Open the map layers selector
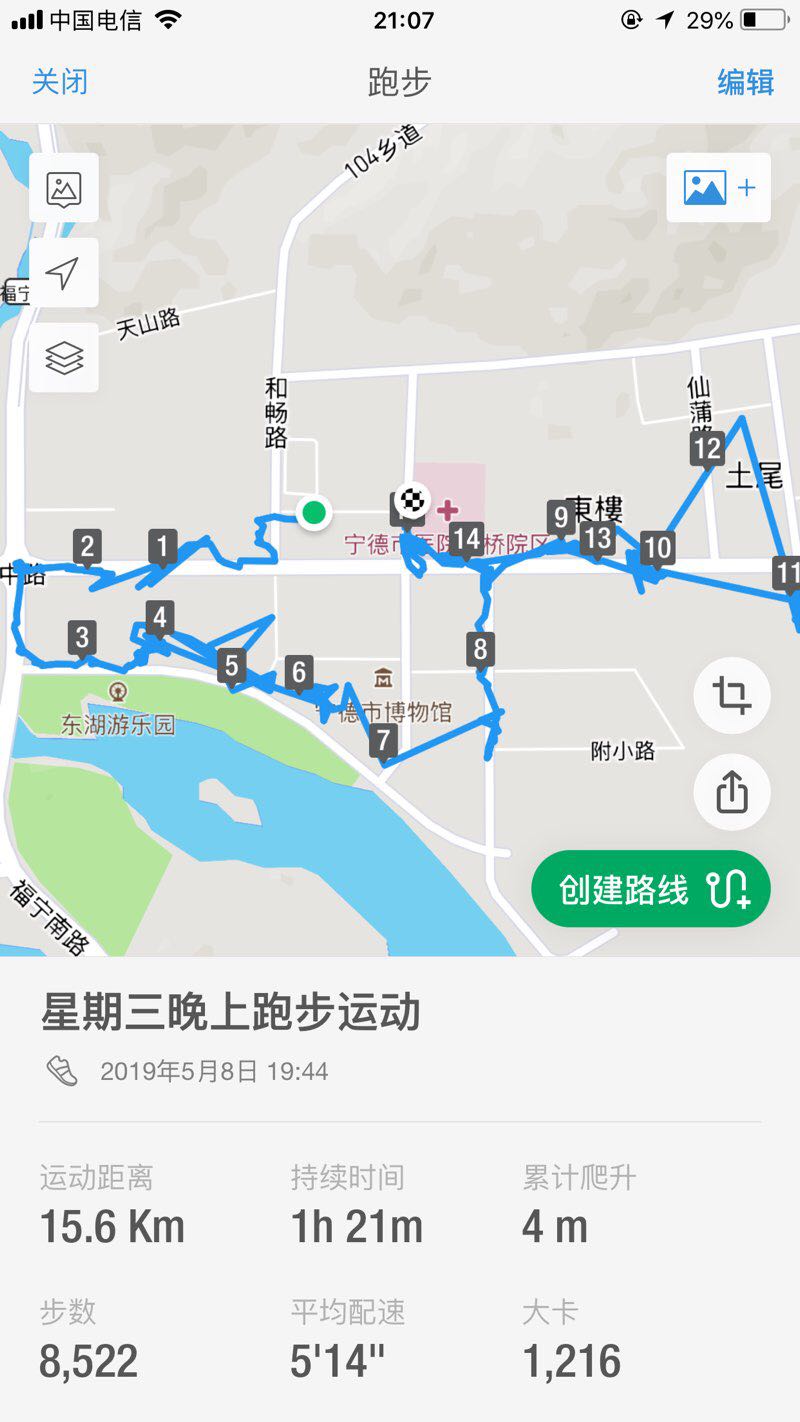The width and height of the screenshot is (800, 1422). (64, 357)
